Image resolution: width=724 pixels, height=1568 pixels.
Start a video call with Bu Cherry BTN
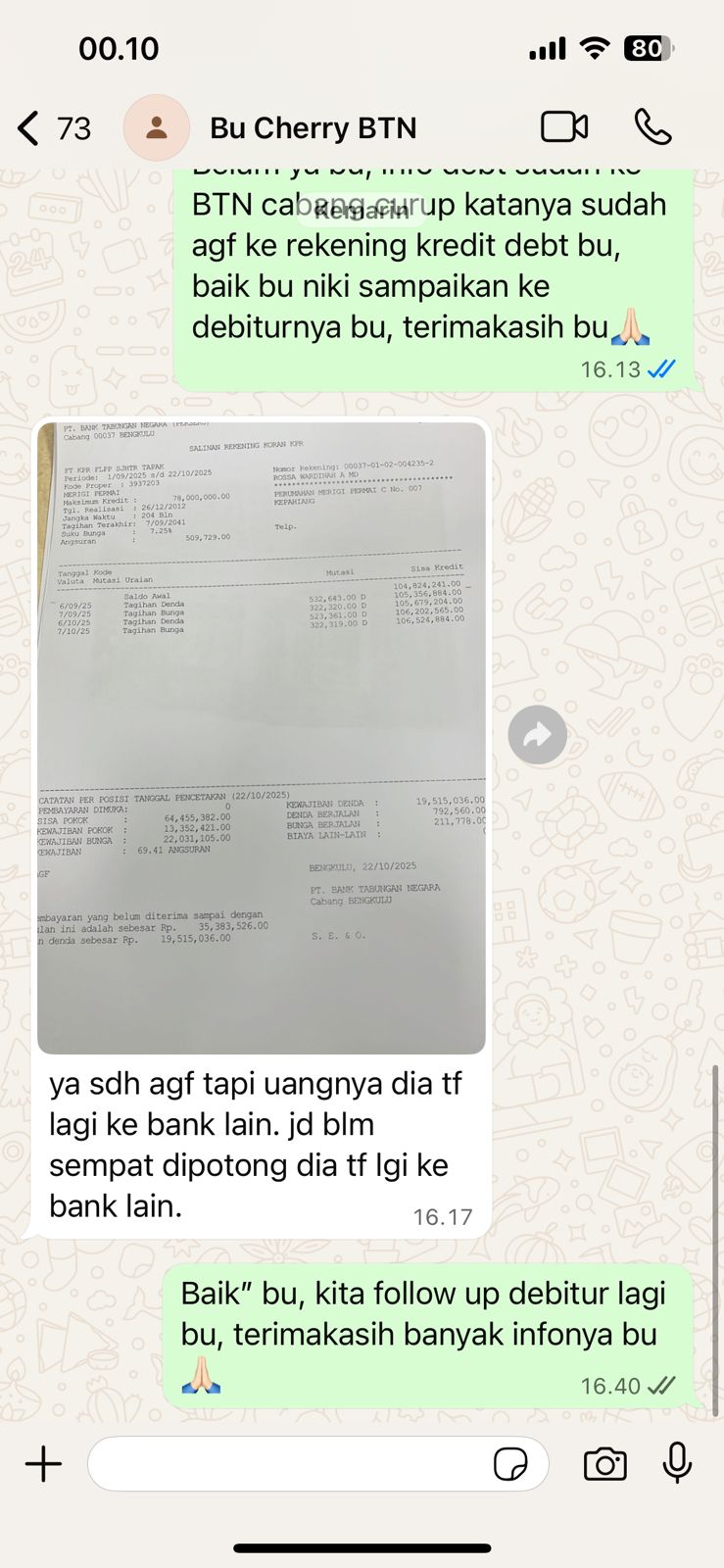(564, 127)
